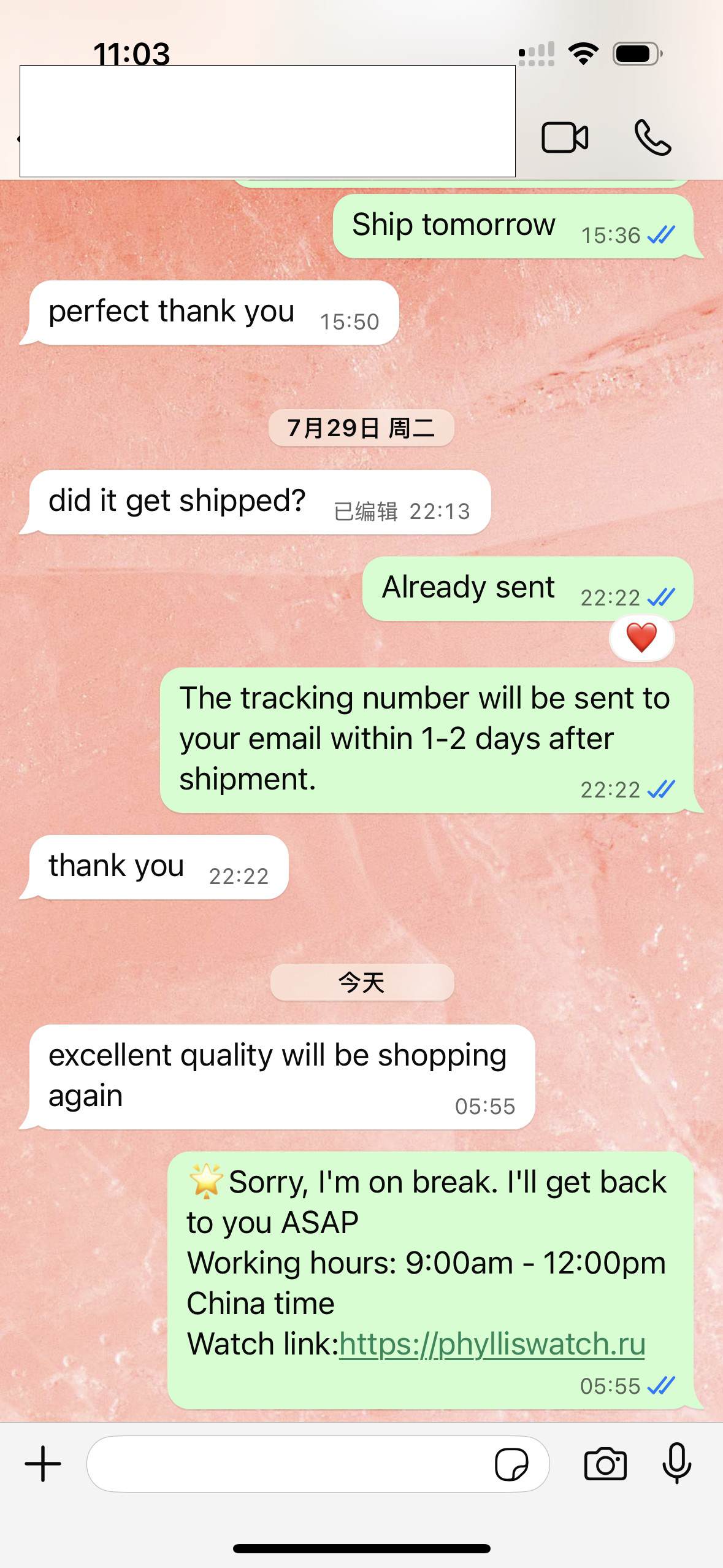Start a voice call

[652, 137]
